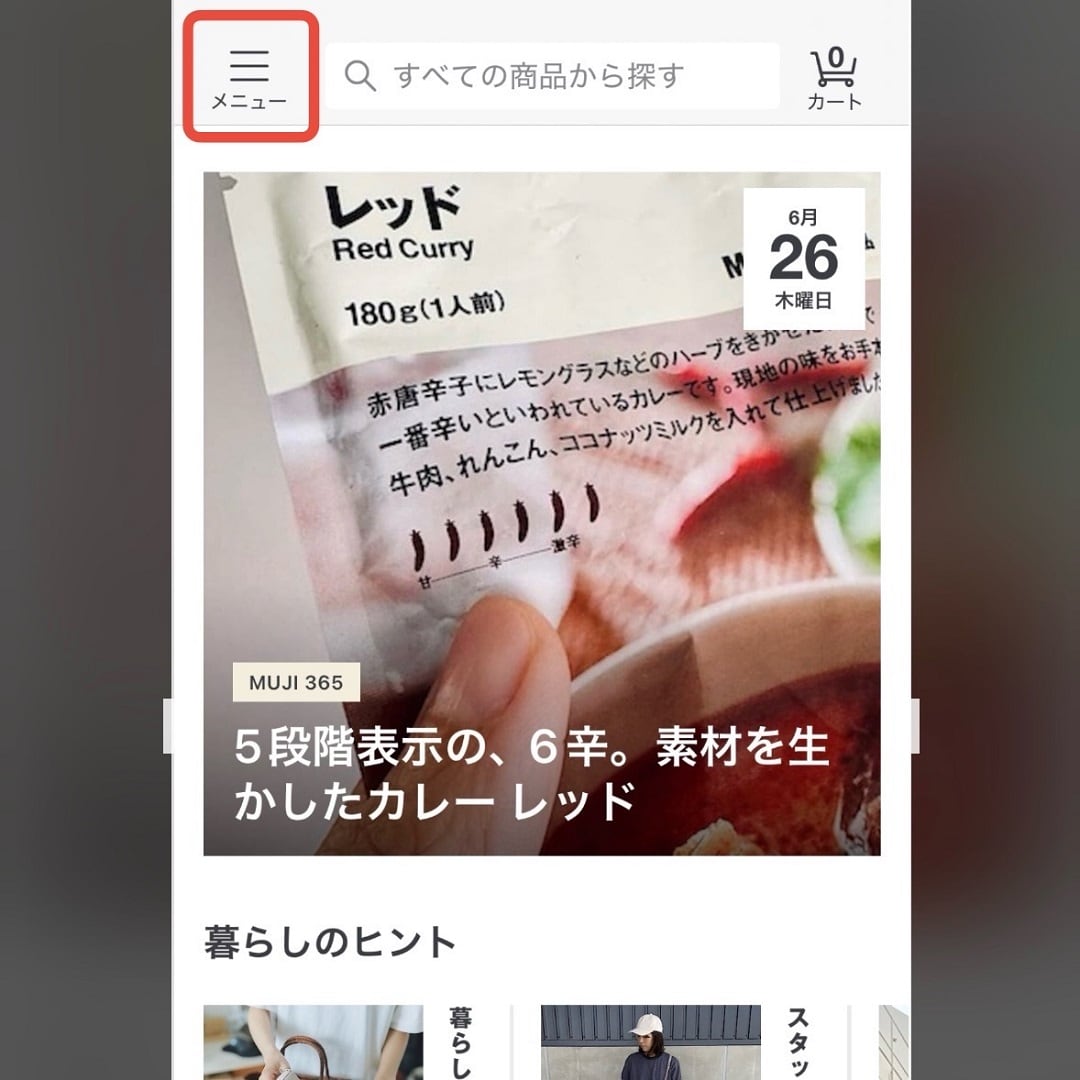The image size is (1080, 1080).
Task: Tap the すべての商品から探す search field
Action: tap(552, 76)
